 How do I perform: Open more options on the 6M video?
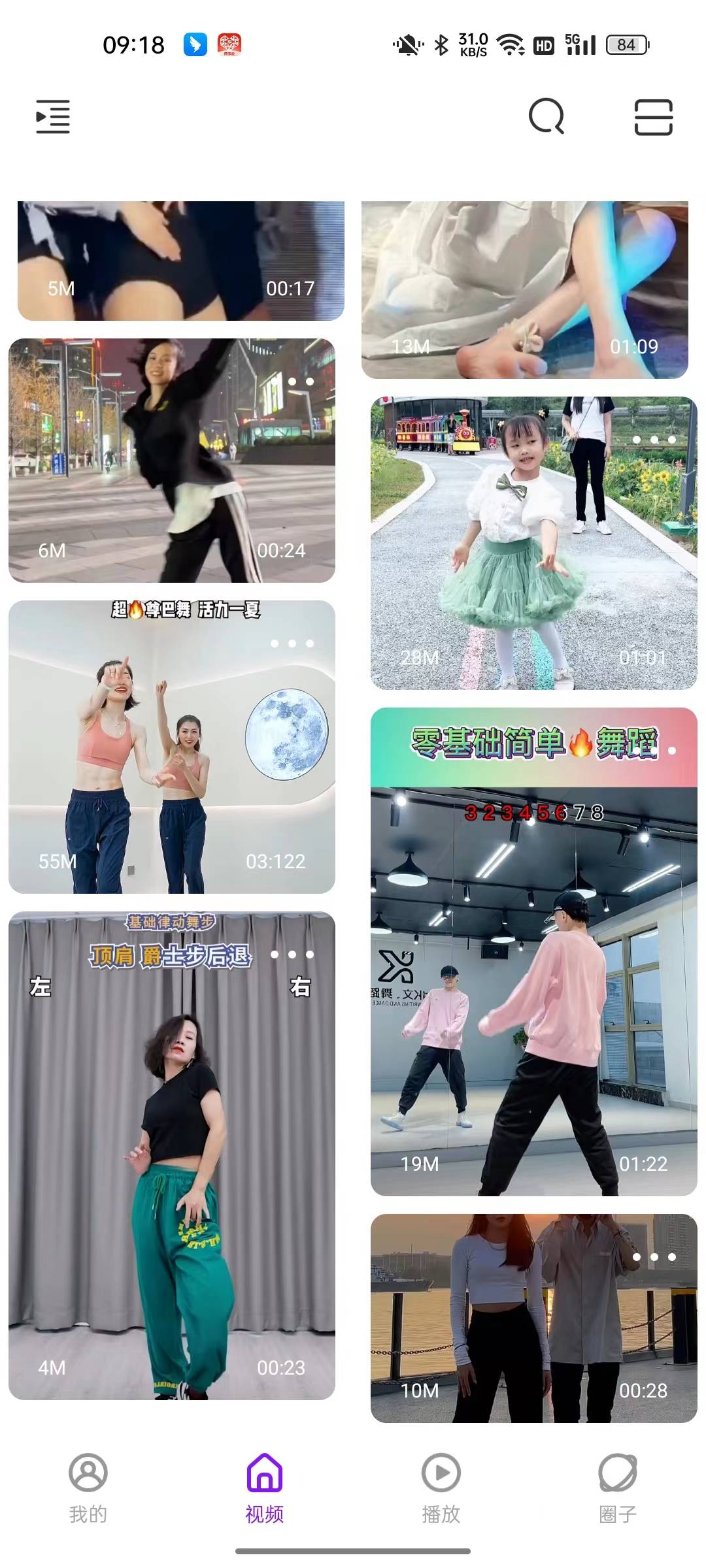click(300, 382)
